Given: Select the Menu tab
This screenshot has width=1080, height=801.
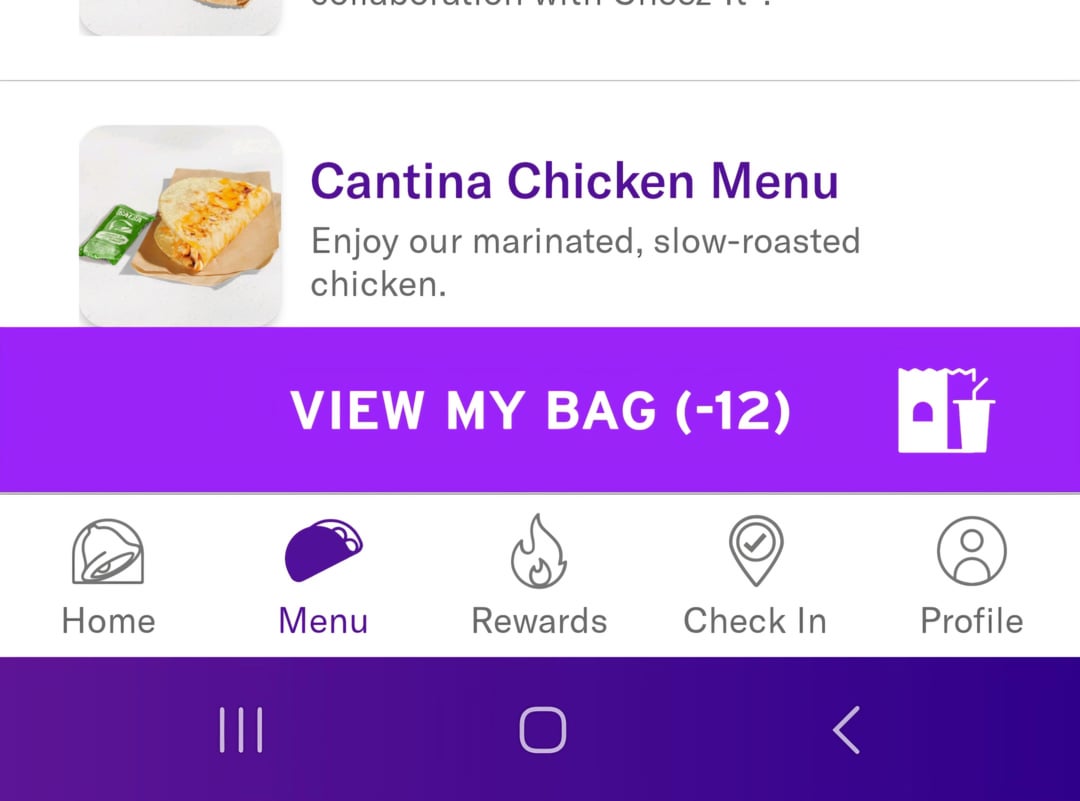Looking at the screenshot, I should [x=323, y=578].
